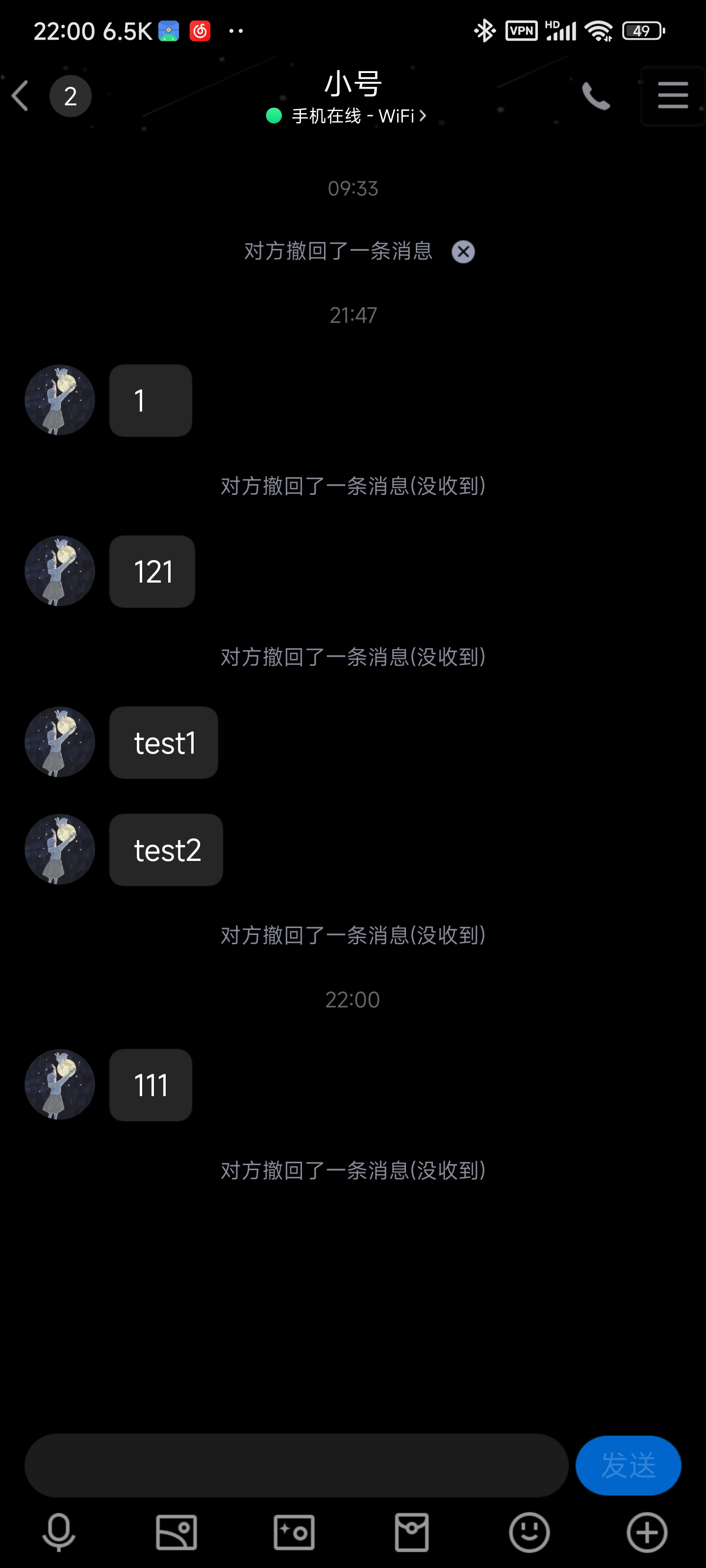706x1568 pixels.
Task: Tap the Bluetooth icon in the status bar
Action: coord(484,29)
